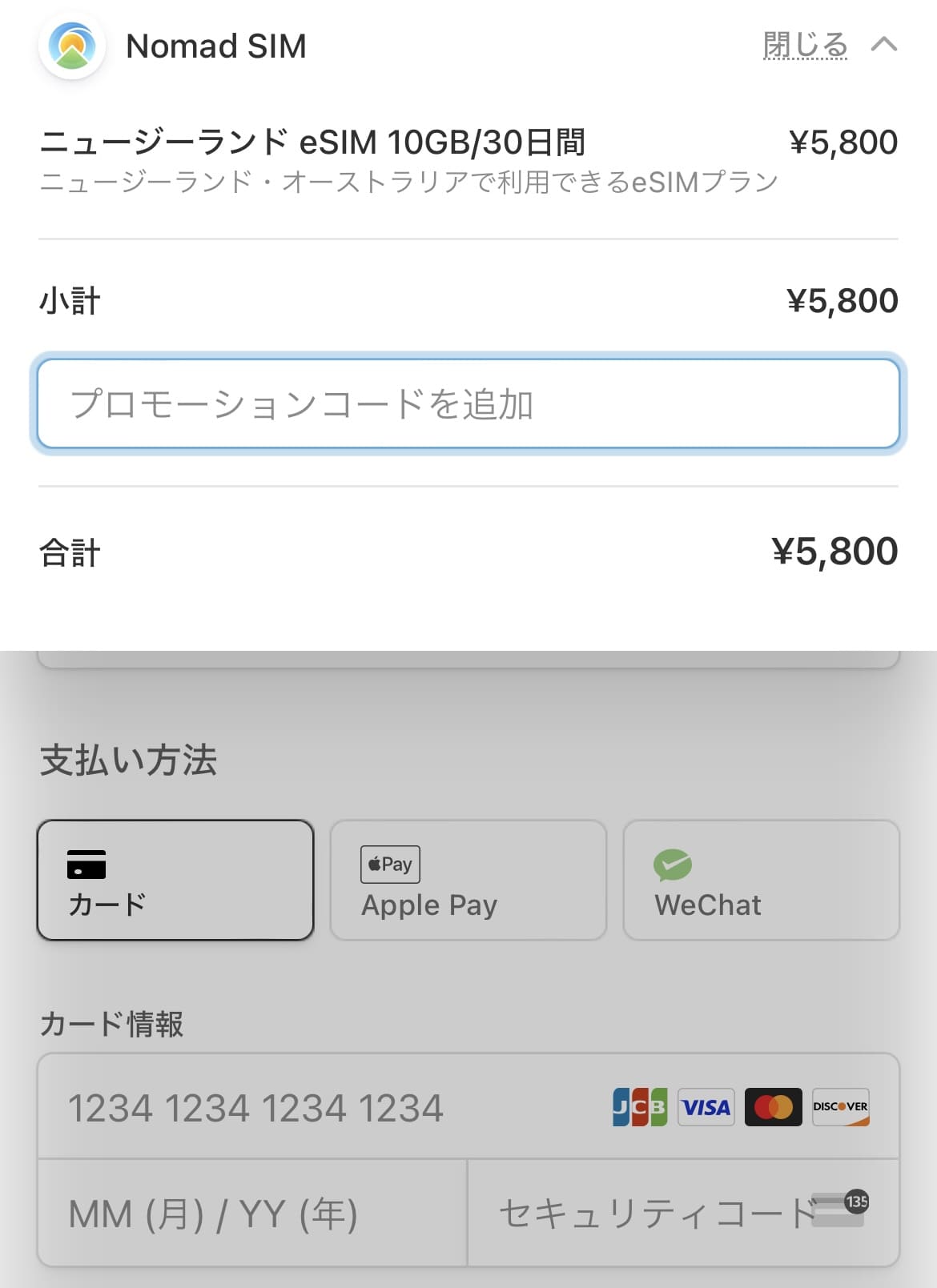Screen dimensions: 937x1288
Task: Click the Apple Pay logo icon
Action: 390,864
